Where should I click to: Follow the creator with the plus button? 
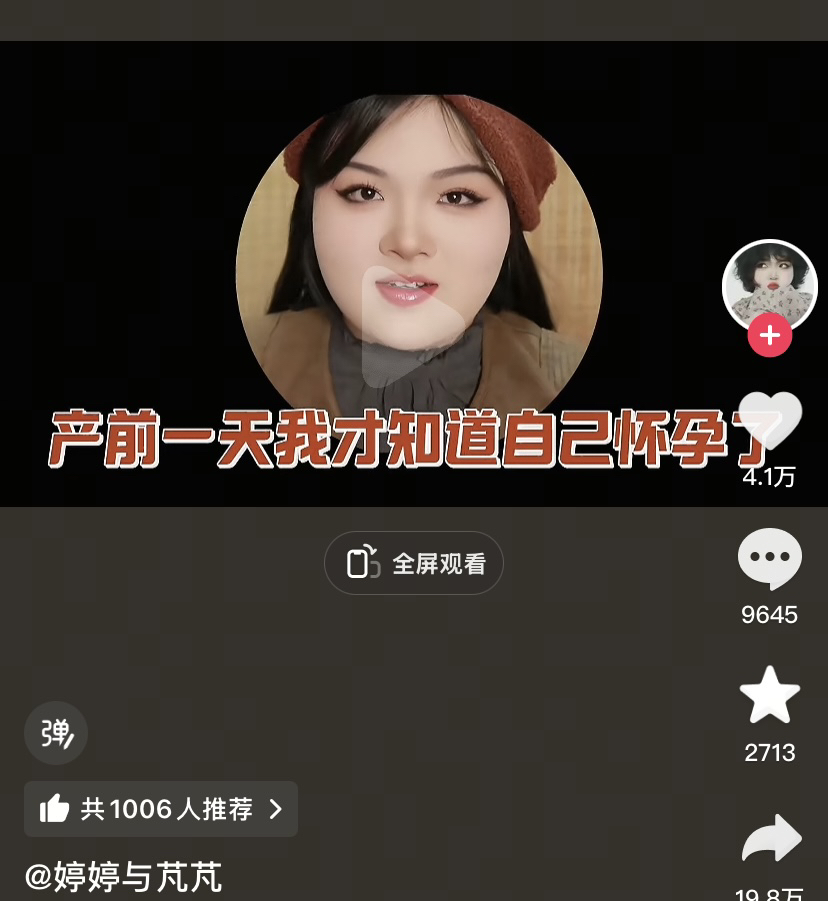tap(769, 336)
